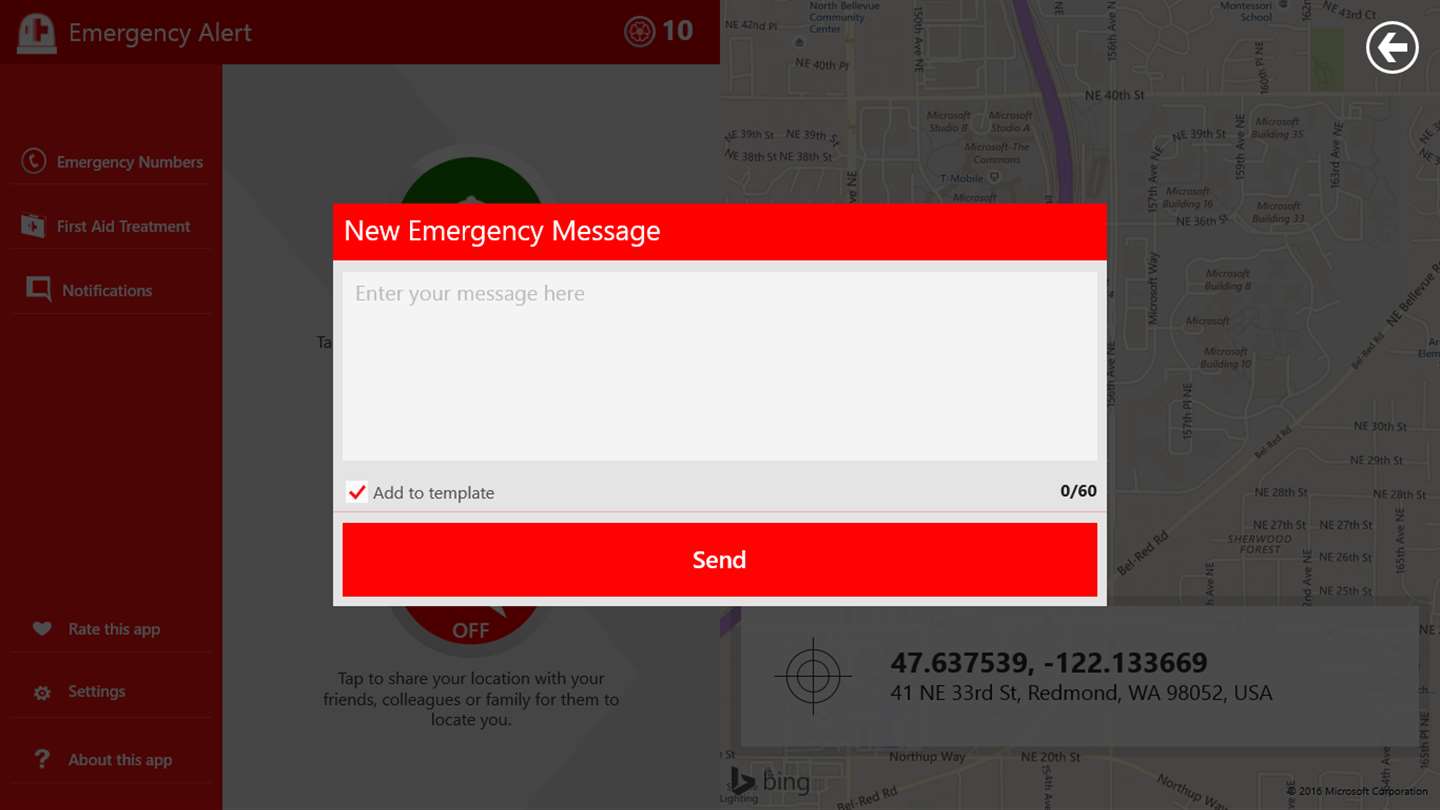The height and width of the screenshot is (810, 1440).
Task: Send the emergency message
Action: [719, 559]
